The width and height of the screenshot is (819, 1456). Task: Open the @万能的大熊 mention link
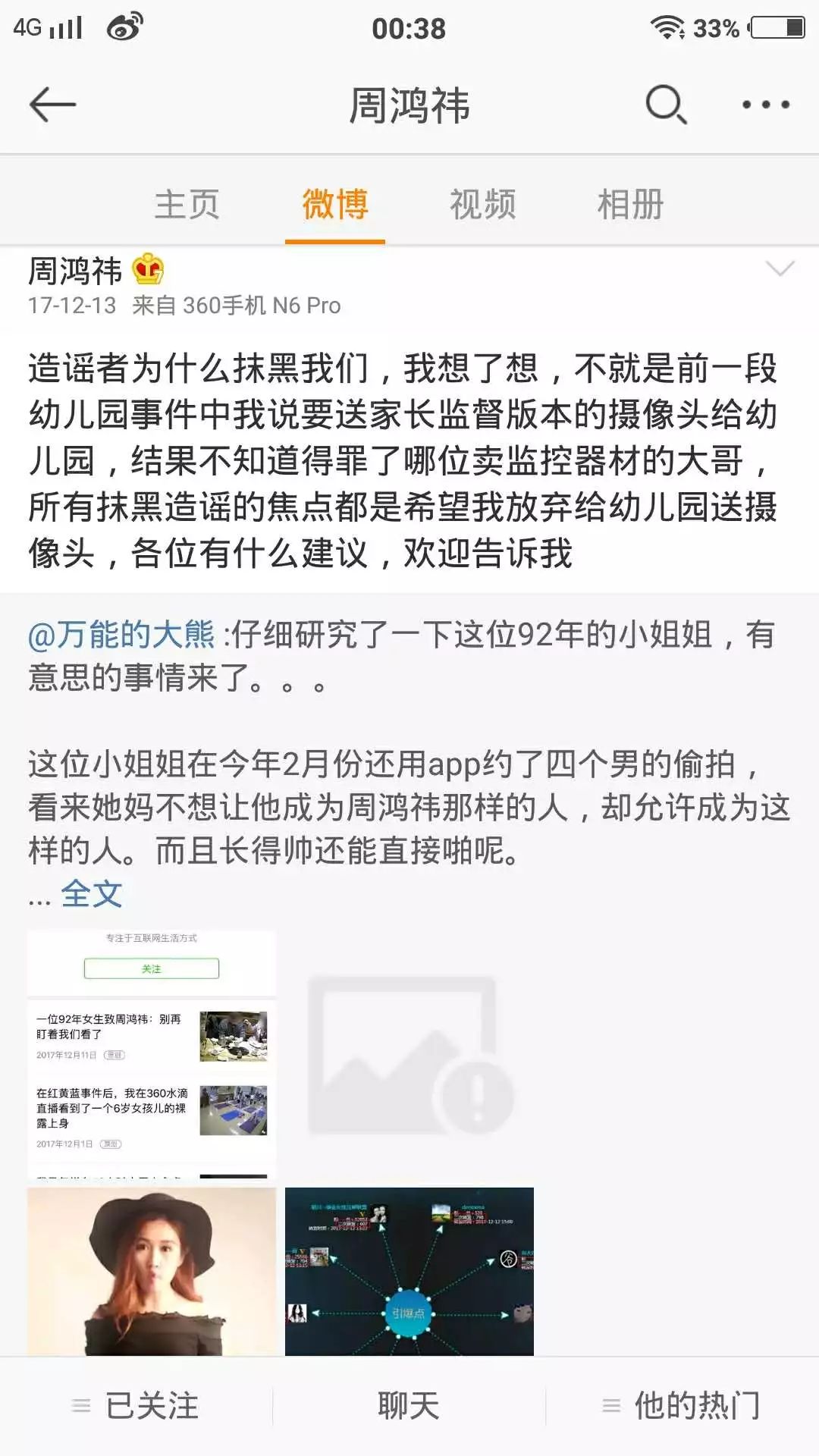[121, 635]
